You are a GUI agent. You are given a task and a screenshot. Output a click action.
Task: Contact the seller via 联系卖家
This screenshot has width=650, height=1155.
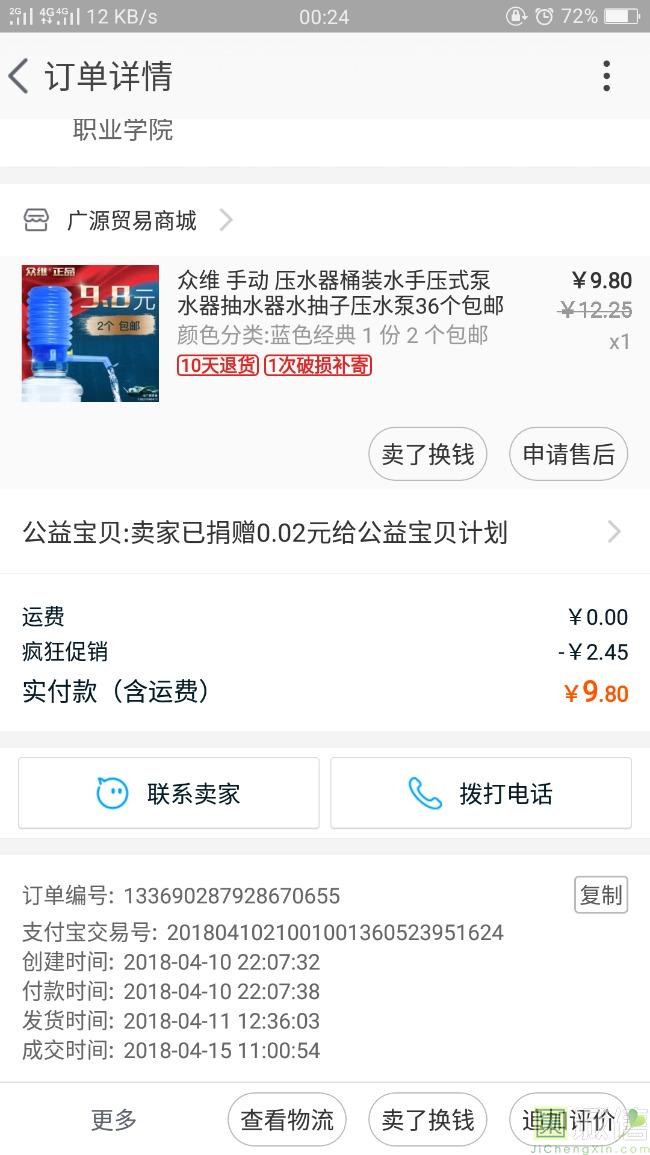[169, 793]
